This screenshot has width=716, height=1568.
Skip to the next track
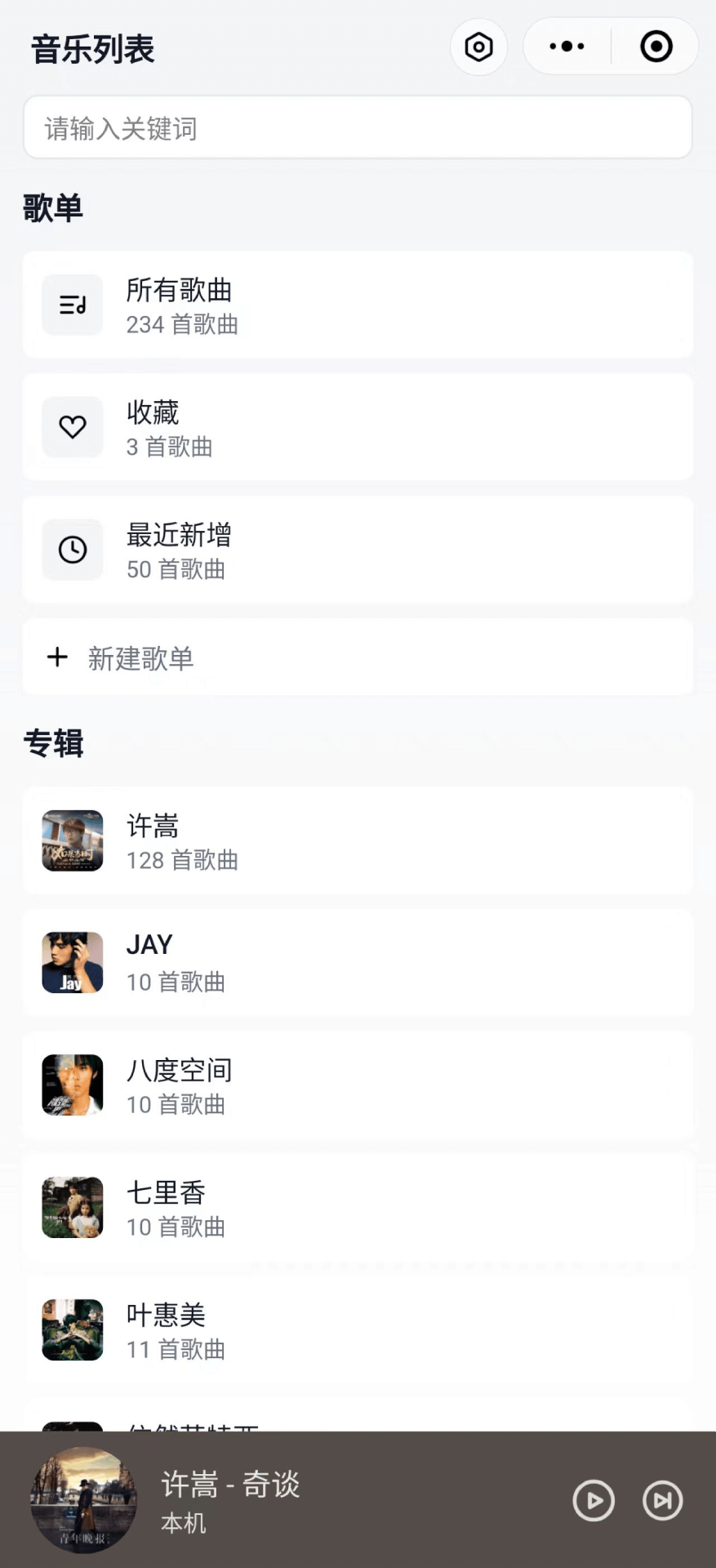662,1501
